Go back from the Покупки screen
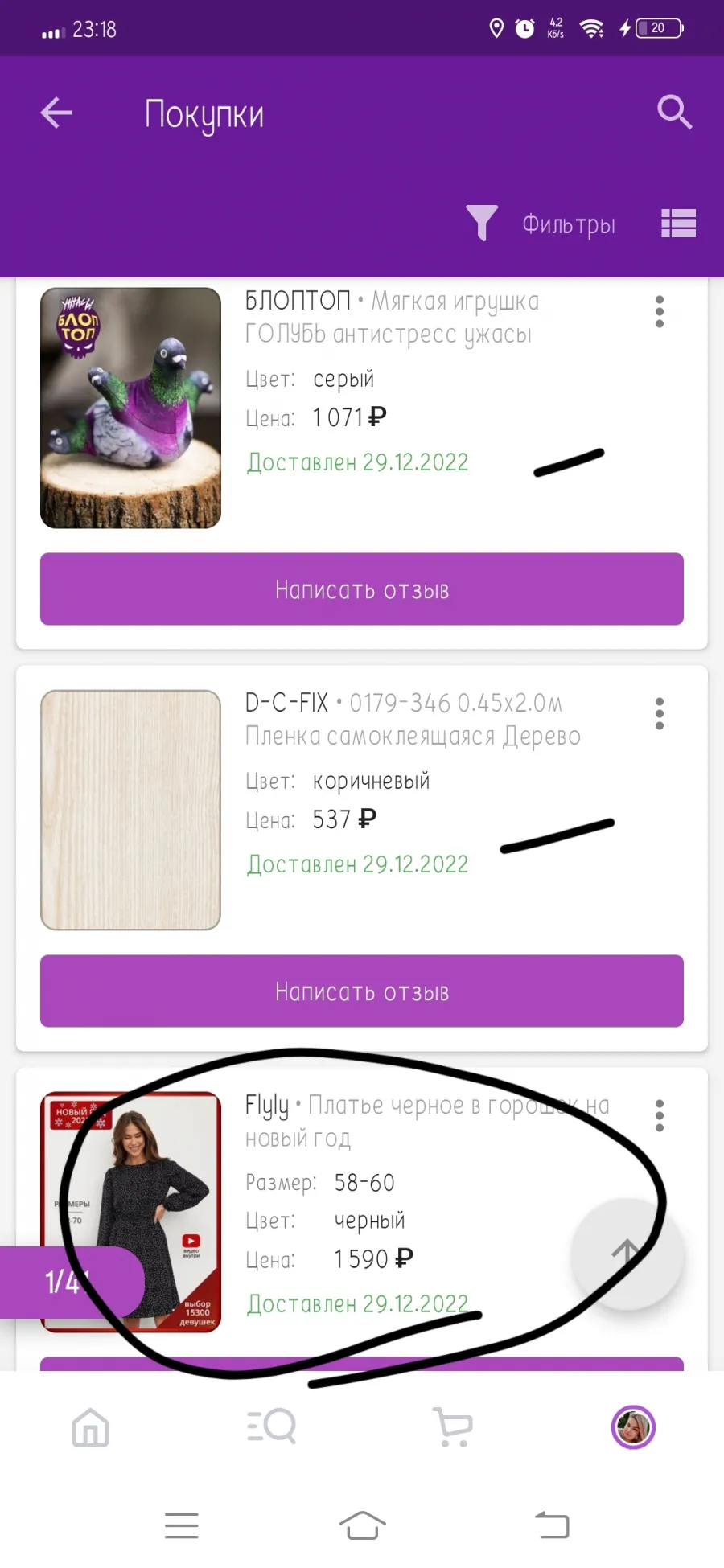 point(56,113)
